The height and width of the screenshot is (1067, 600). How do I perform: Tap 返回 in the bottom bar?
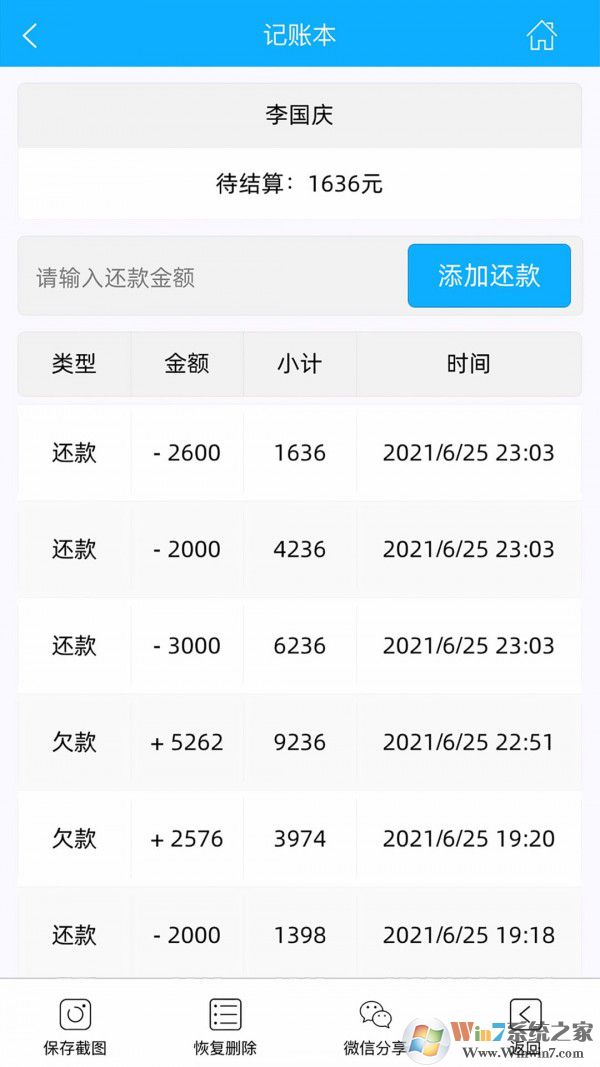[525, 1022]
